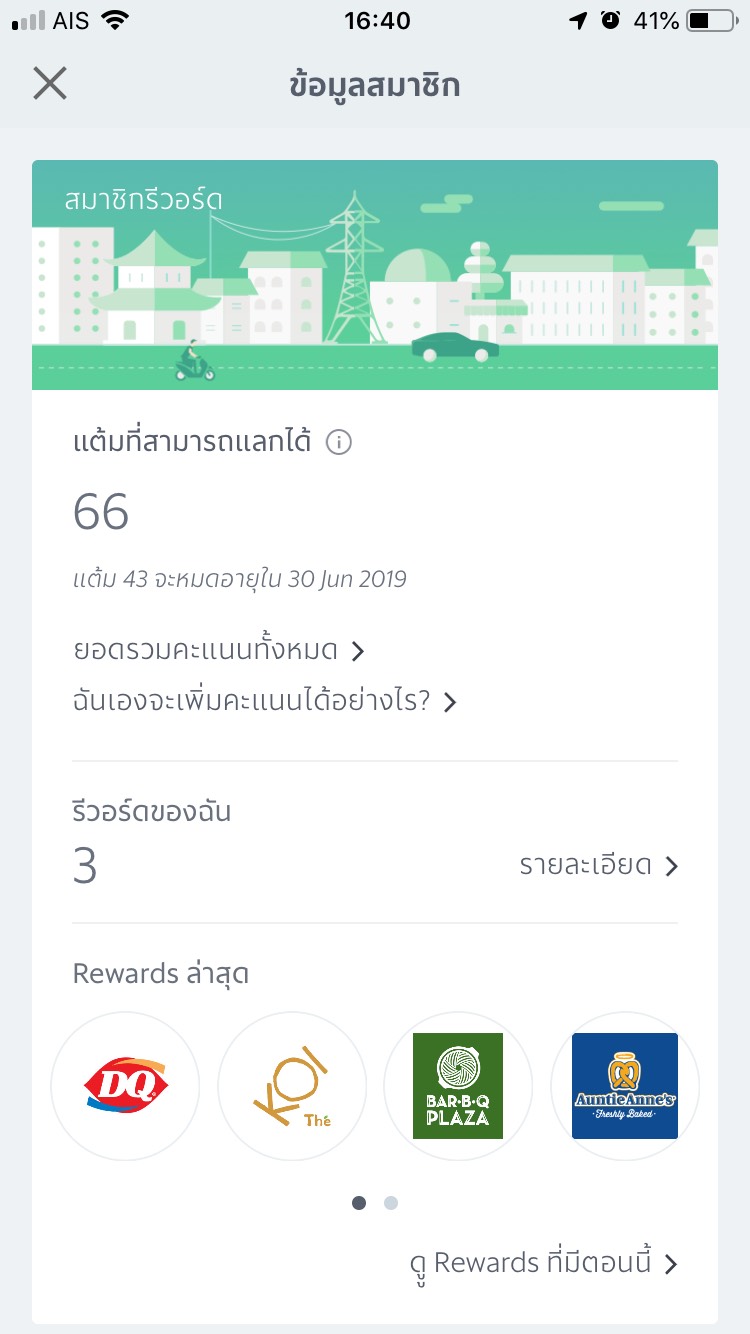
Task: Open ยอดรวมคะแนนทั้งหมด points summary
Action: pyautogui.click(x=218, y=651)
